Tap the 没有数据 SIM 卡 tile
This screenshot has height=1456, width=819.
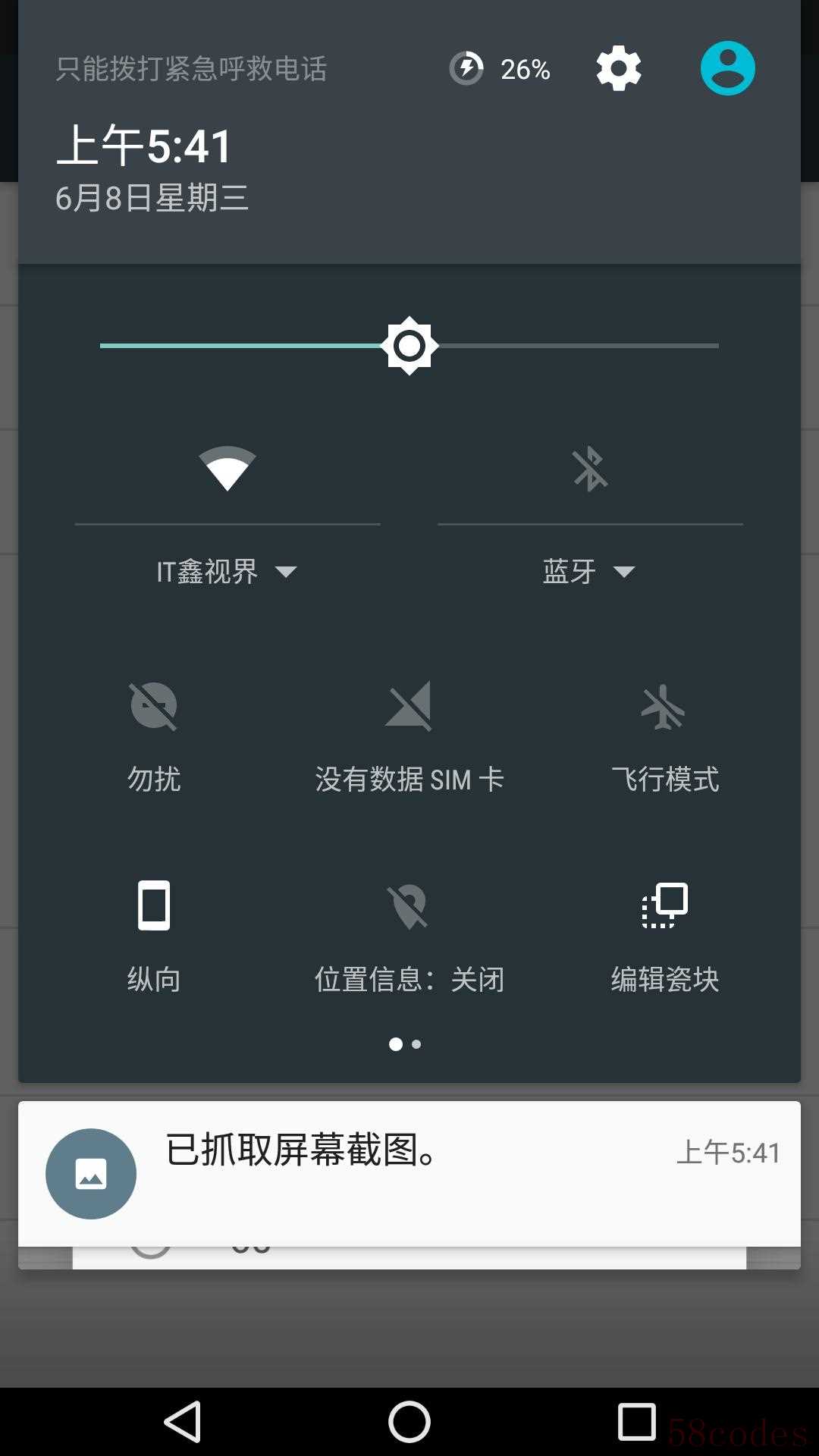[409, 706]
